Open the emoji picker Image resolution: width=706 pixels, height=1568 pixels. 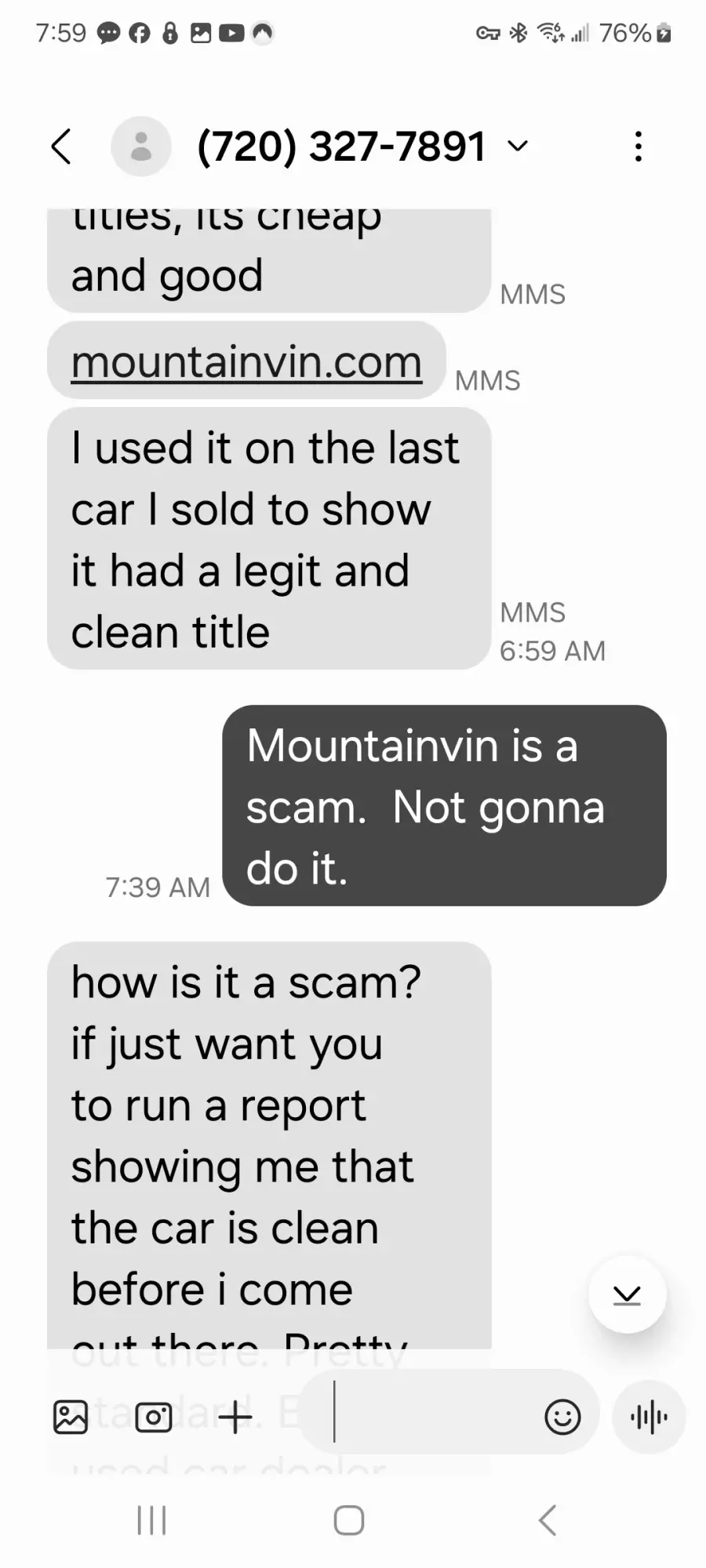[x=562, y=1417]
